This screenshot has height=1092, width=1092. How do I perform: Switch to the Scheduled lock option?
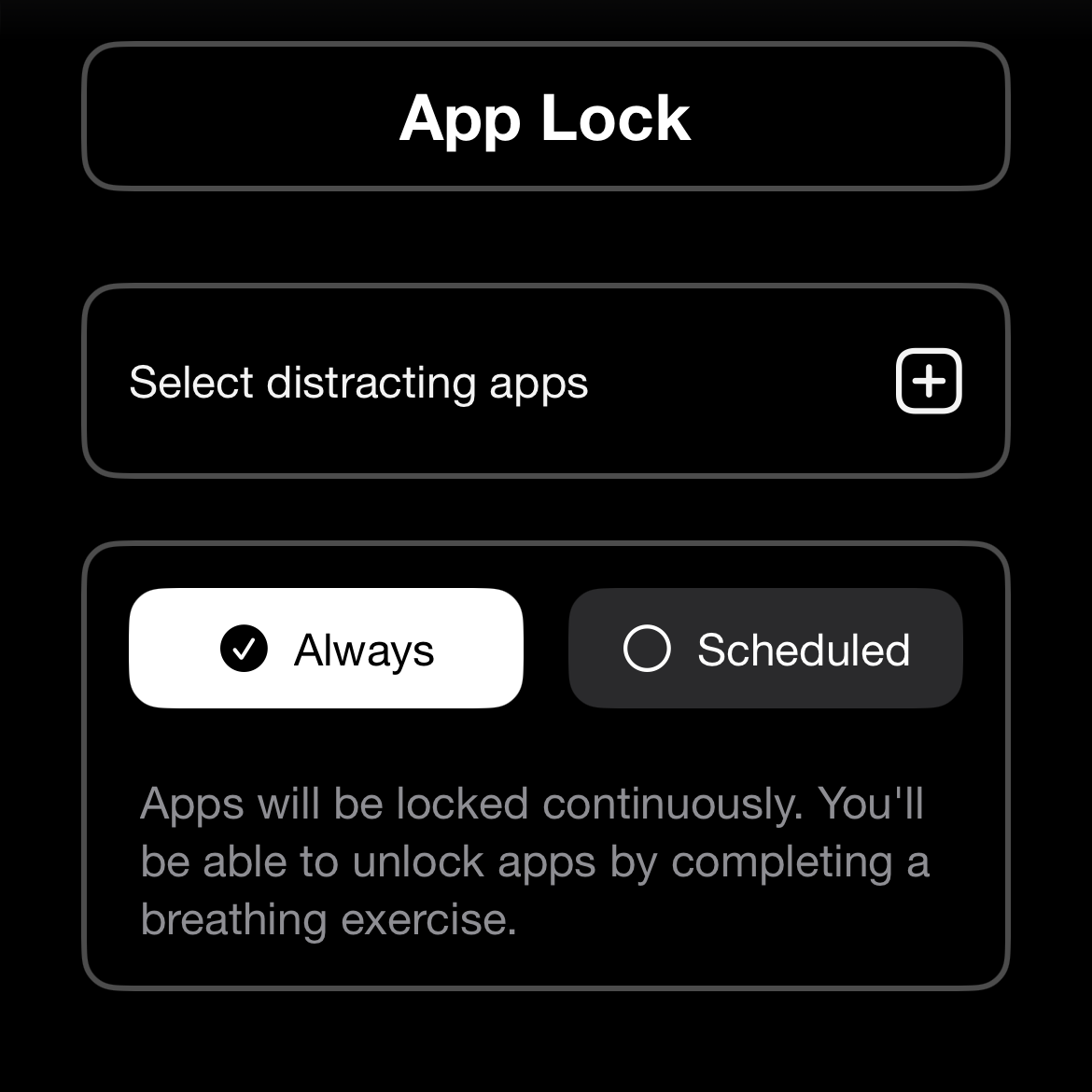[x=765, y=649]
